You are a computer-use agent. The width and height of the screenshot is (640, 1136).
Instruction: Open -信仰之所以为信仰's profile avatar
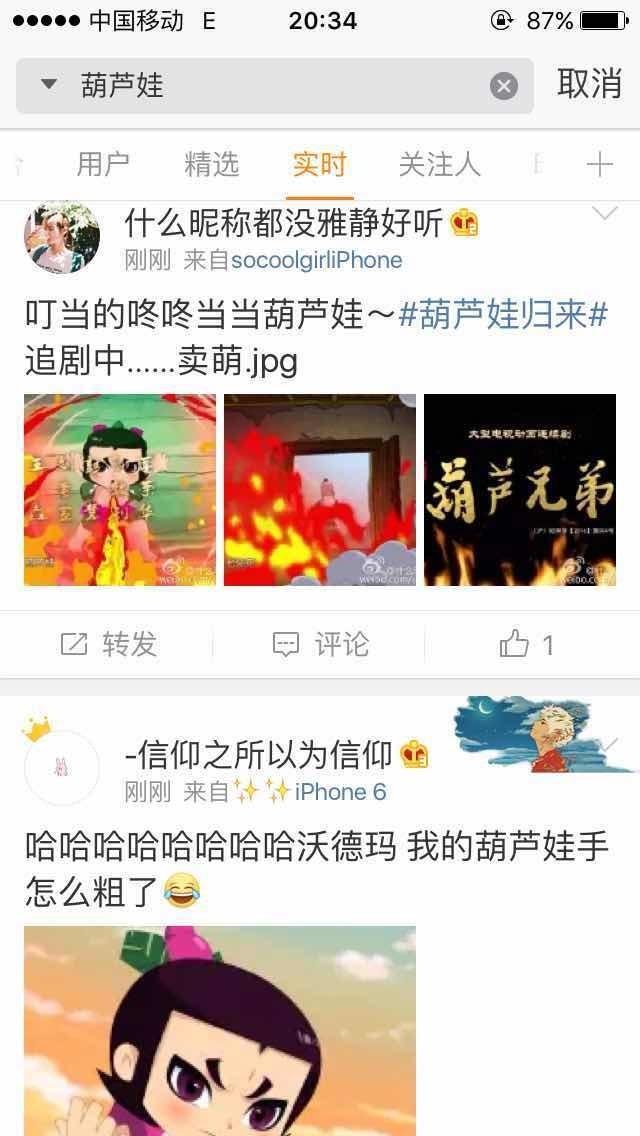point(62,768)
